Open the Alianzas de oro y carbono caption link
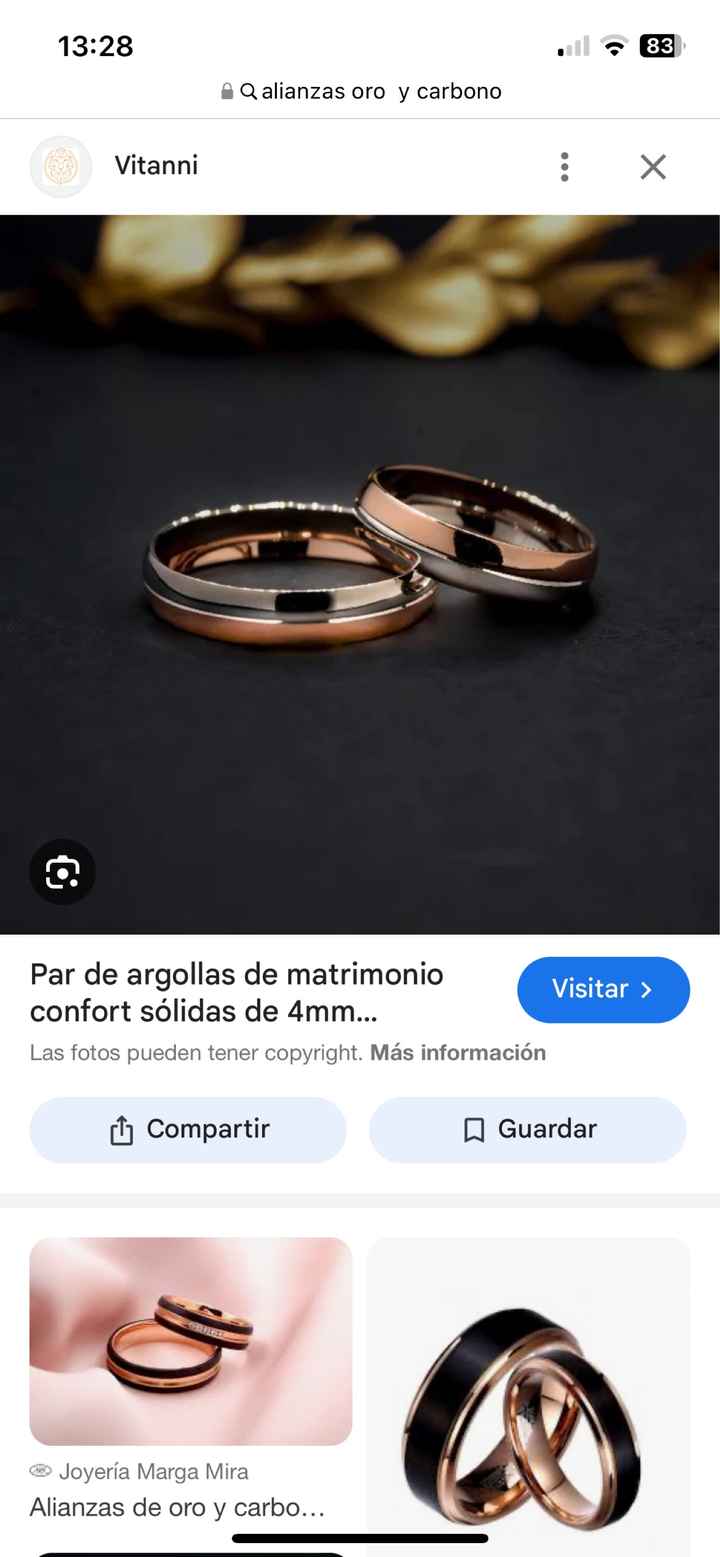The height and width of the screenshot is (1557, 720). [180, 1507]
